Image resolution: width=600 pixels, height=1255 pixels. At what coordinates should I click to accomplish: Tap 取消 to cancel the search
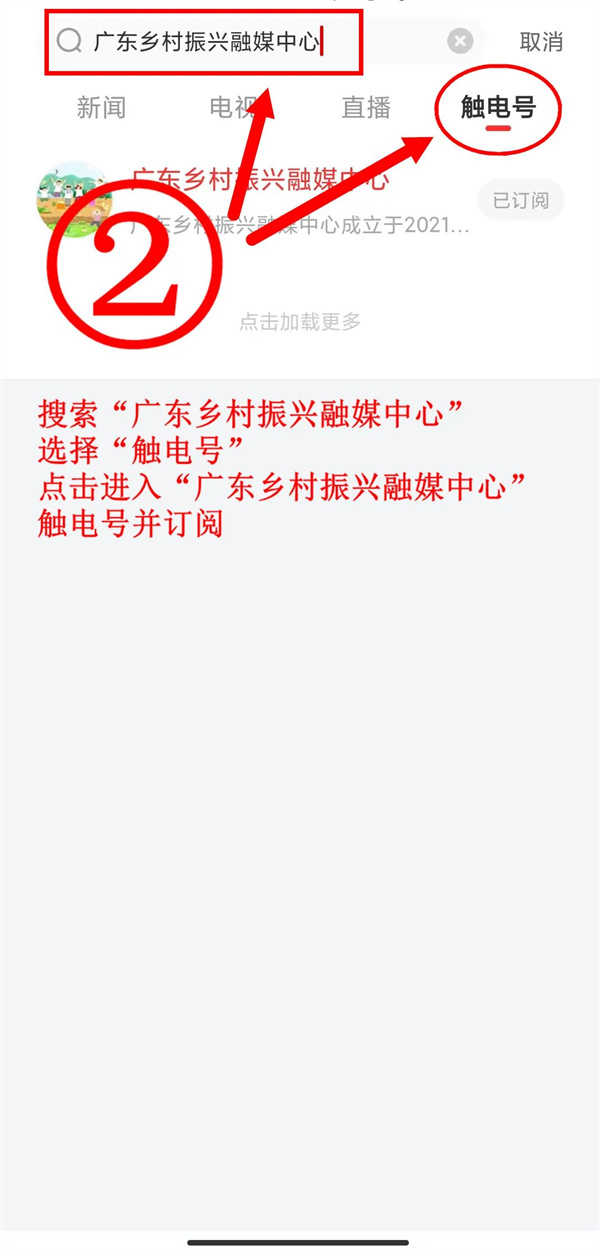(541, 42)
